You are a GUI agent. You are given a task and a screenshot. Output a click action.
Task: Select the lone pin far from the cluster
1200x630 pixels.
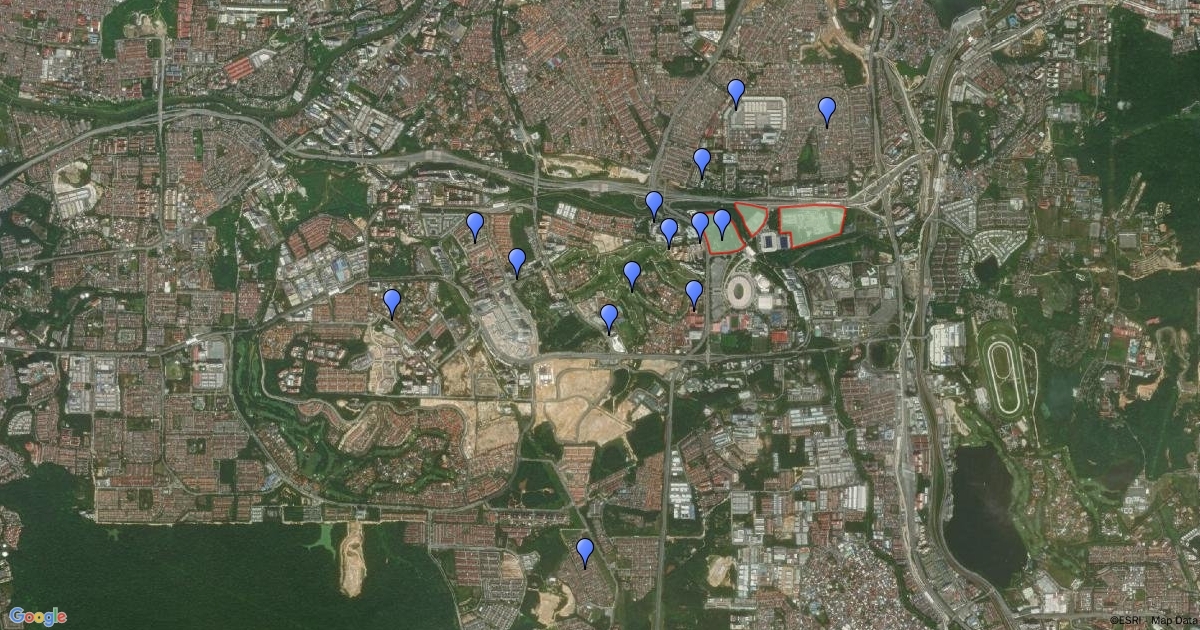click(585, 553)
